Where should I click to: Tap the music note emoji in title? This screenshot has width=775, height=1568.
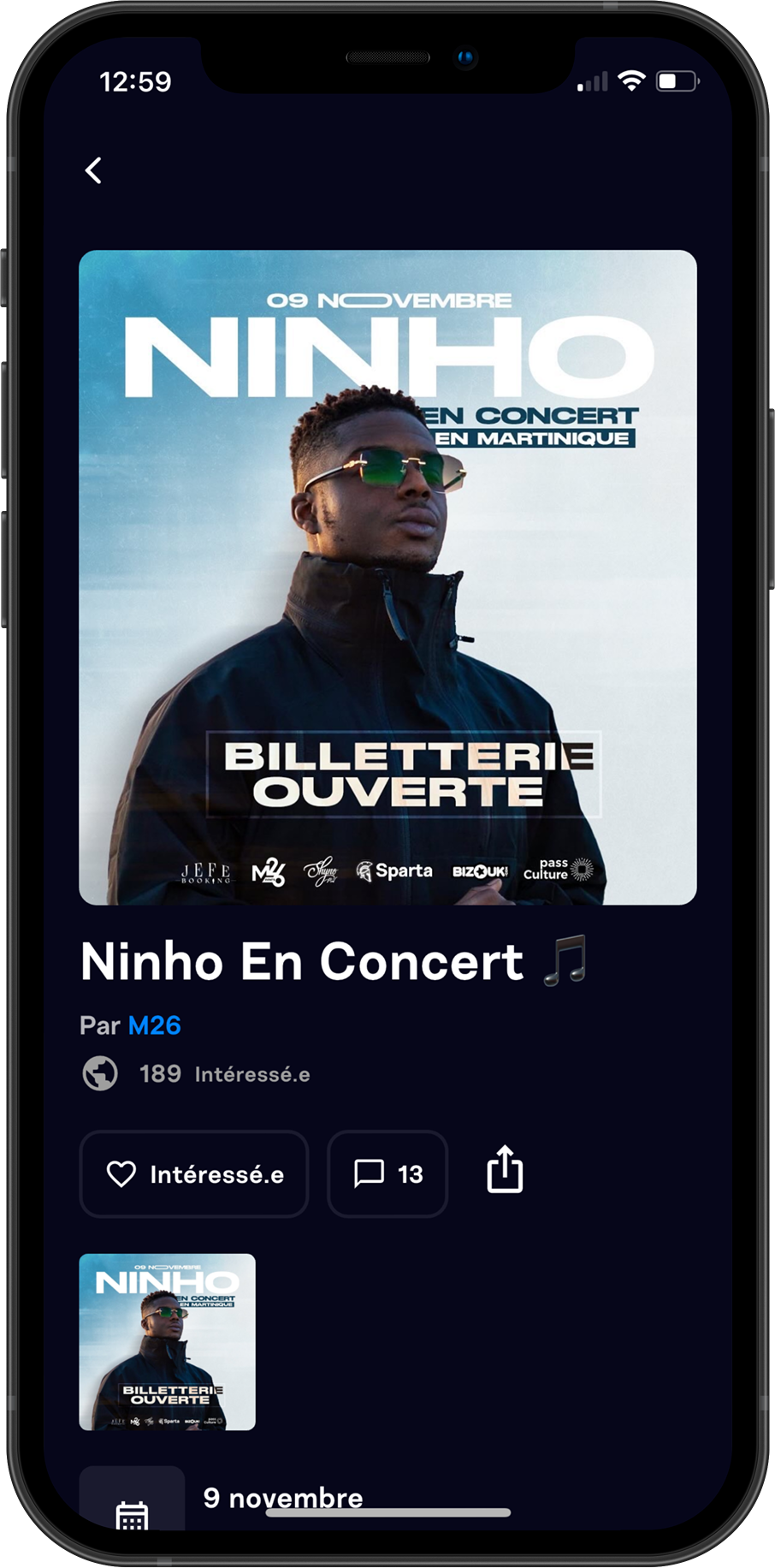[566, 960]
